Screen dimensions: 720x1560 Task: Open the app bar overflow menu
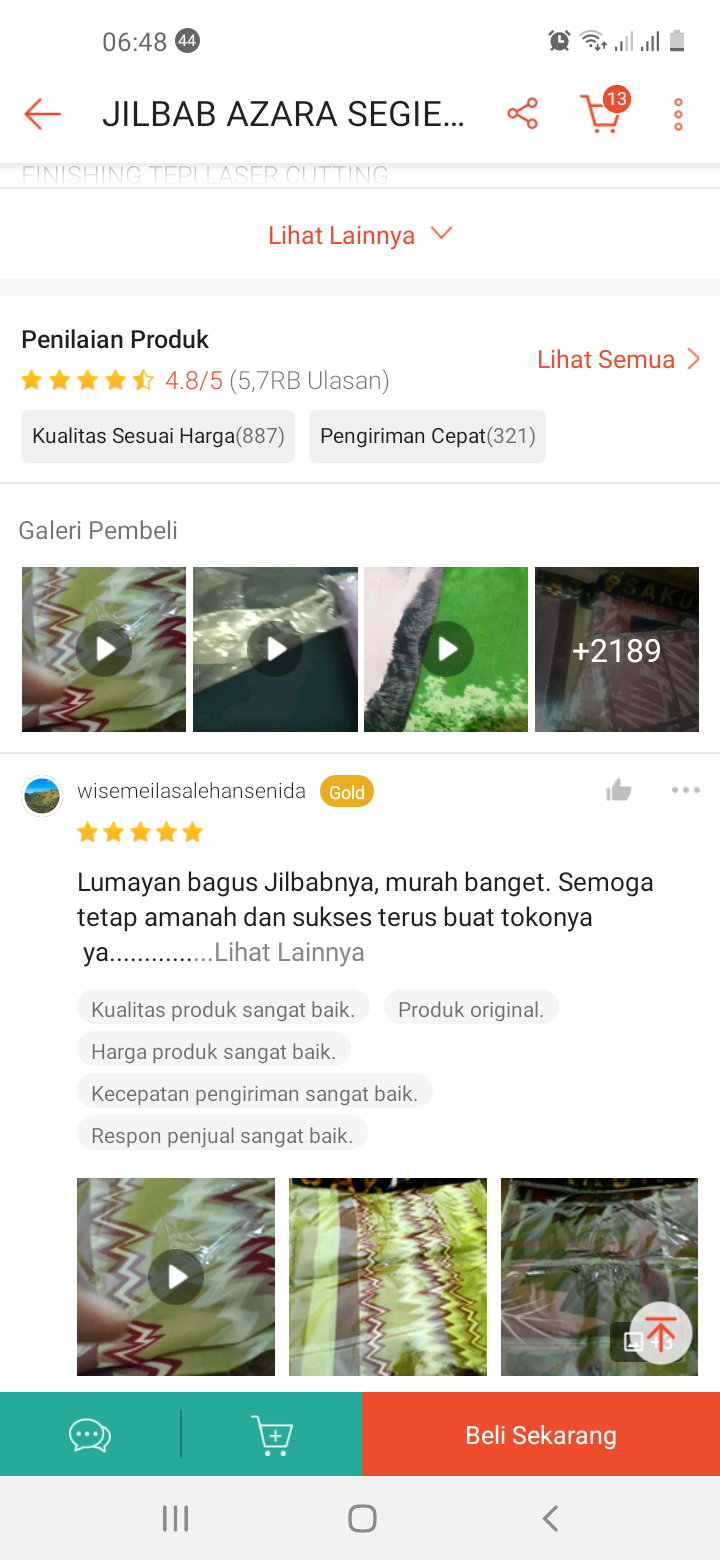[x=678, y=114]
